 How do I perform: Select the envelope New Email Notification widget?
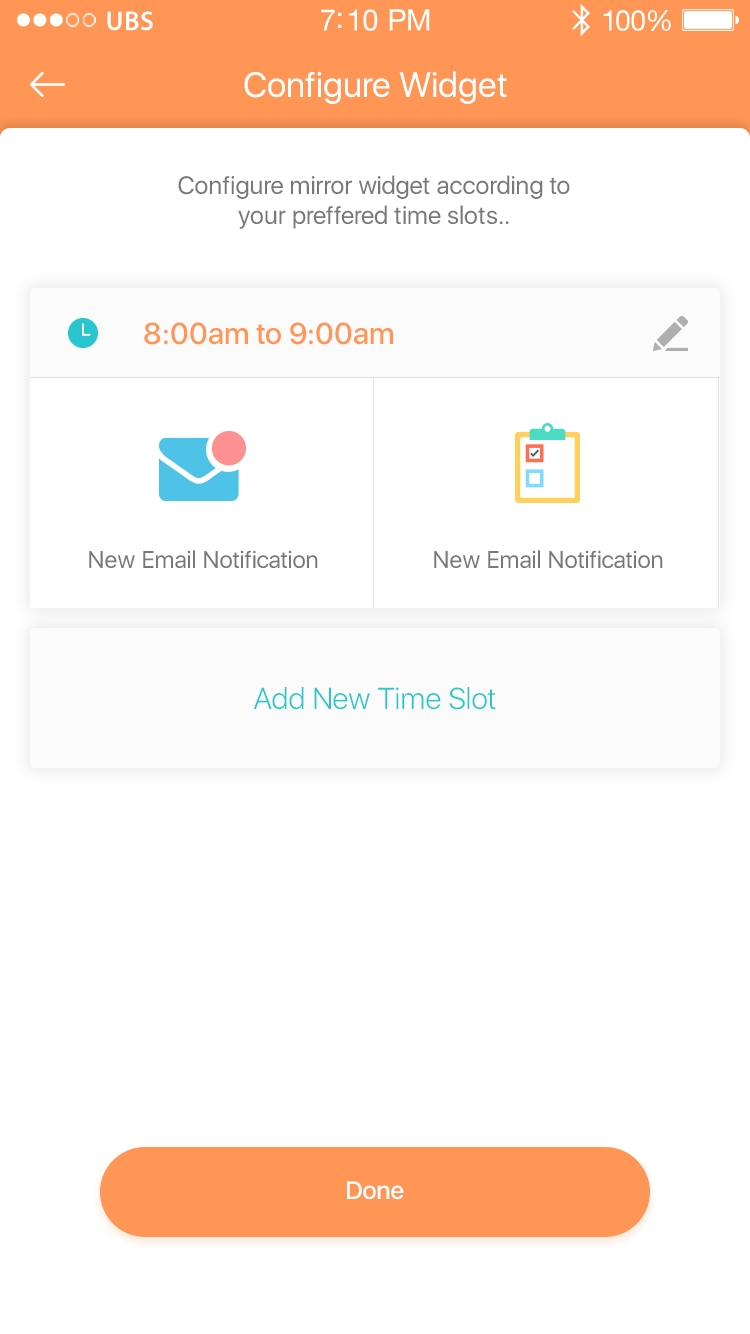pyautogui.click(x=202, y=492)
